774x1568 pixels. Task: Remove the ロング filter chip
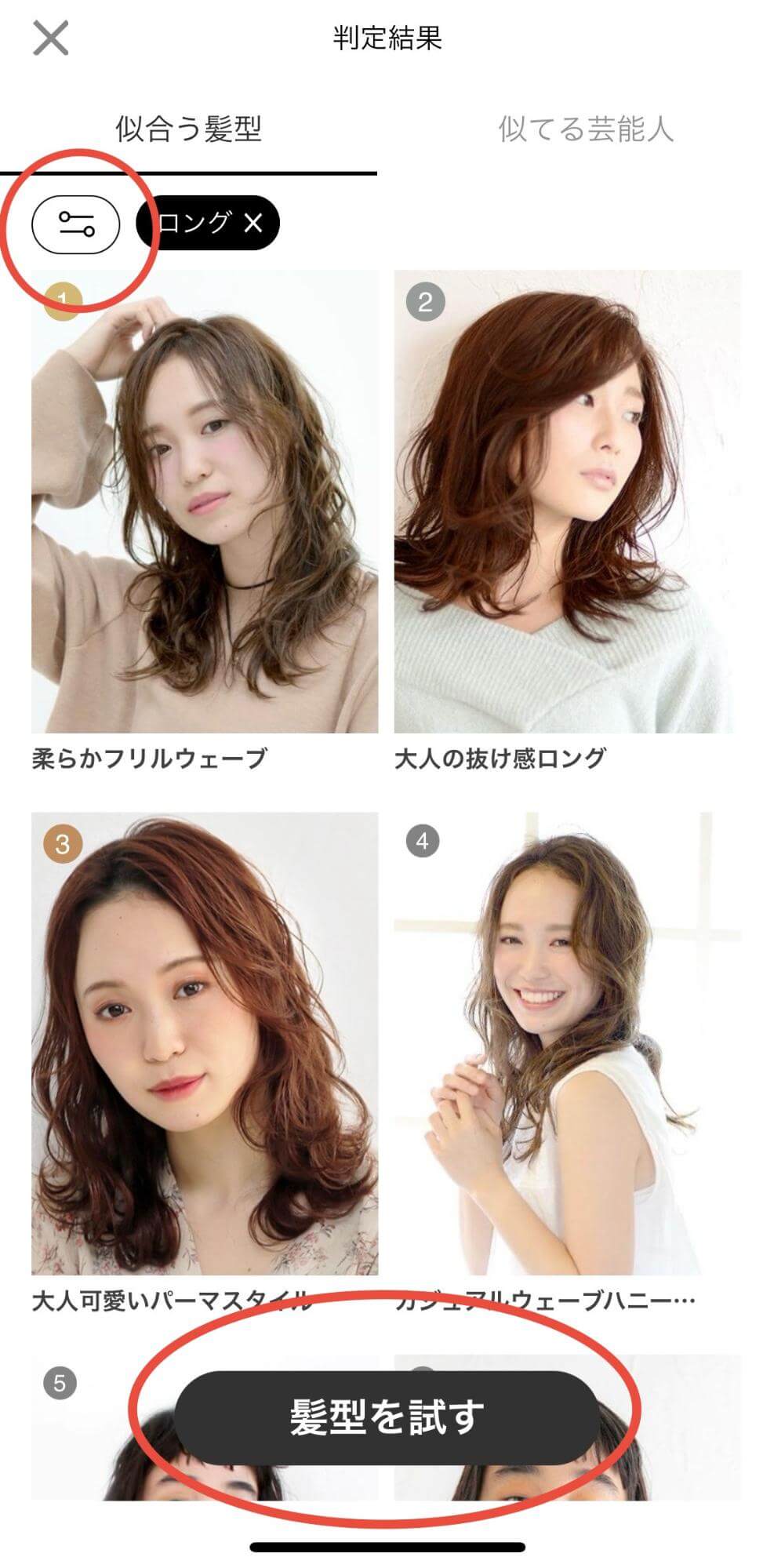(253, 224)
